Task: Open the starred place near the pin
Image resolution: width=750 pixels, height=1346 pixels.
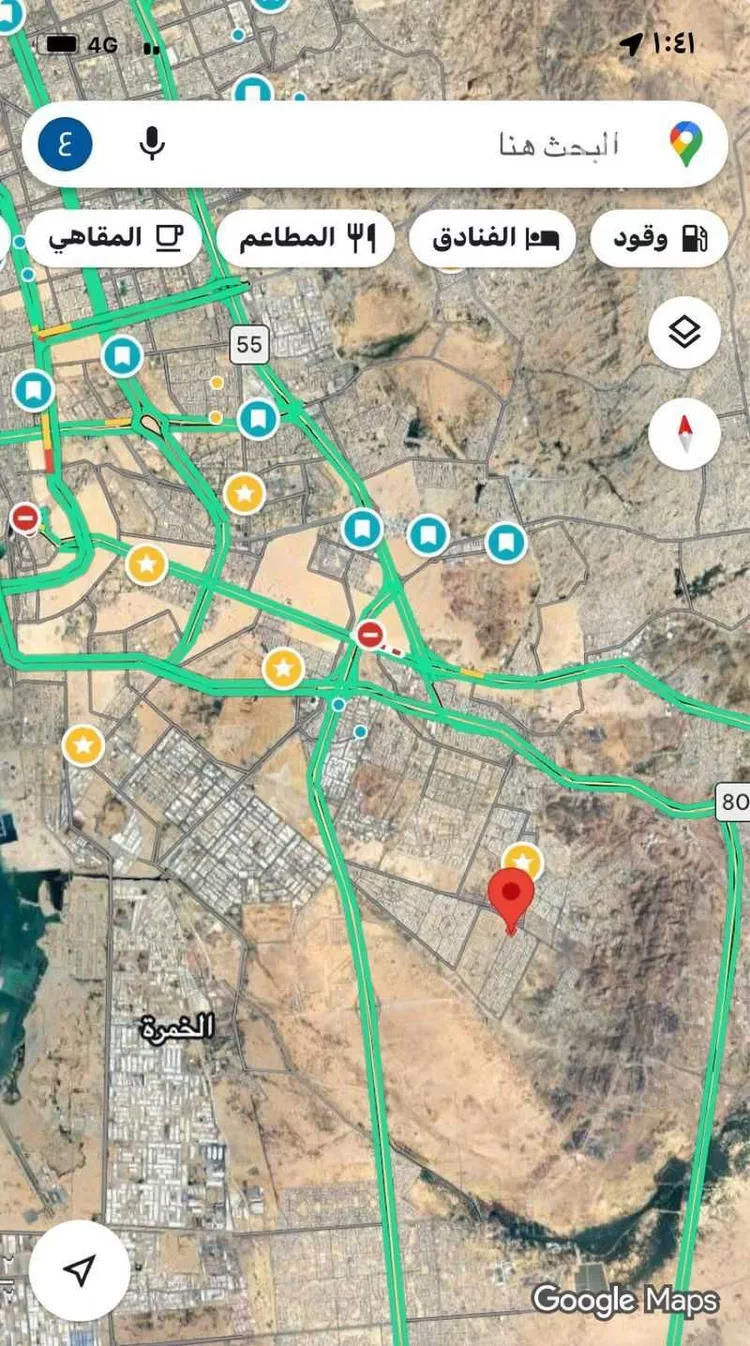Action: (x=523, y=858)
